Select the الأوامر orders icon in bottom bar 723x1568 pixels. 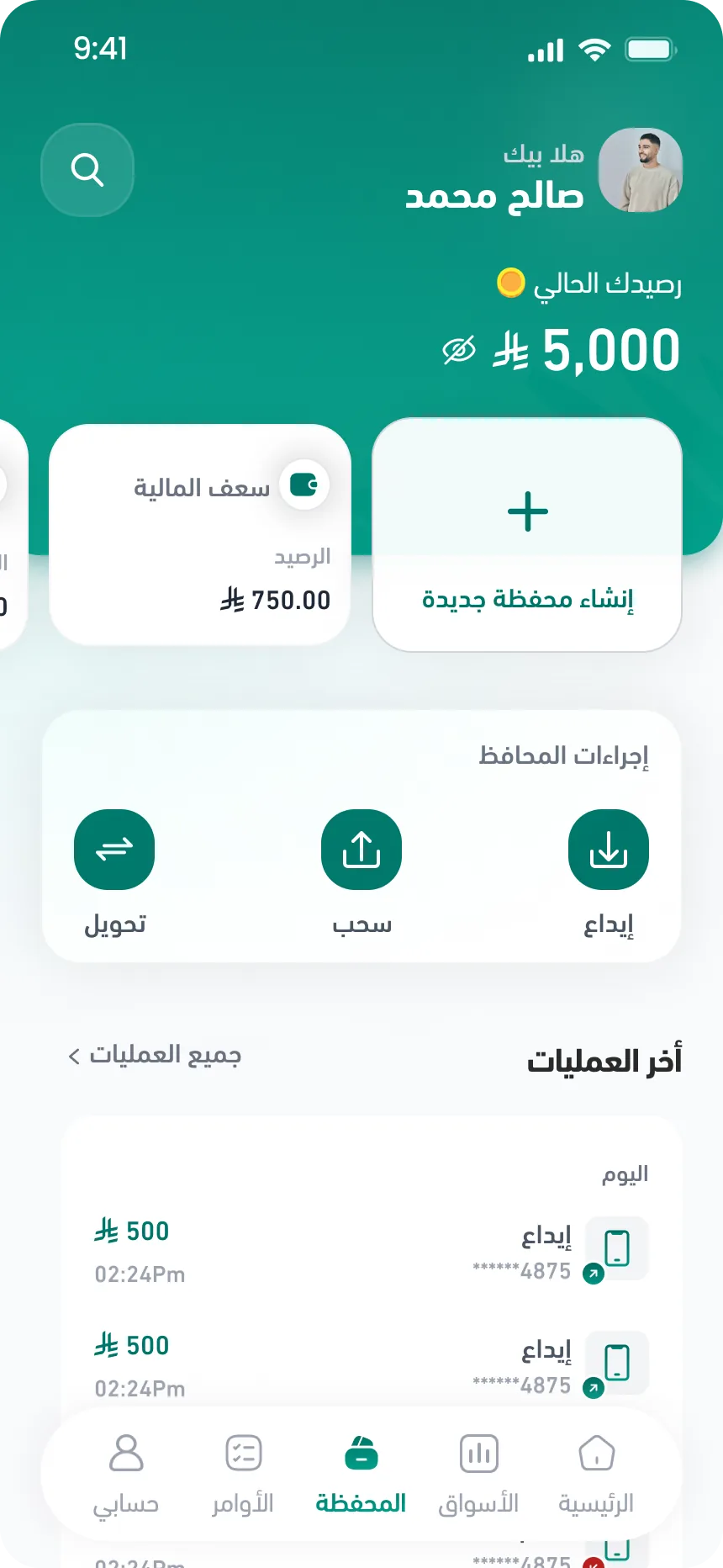(x=245, y=1453)
